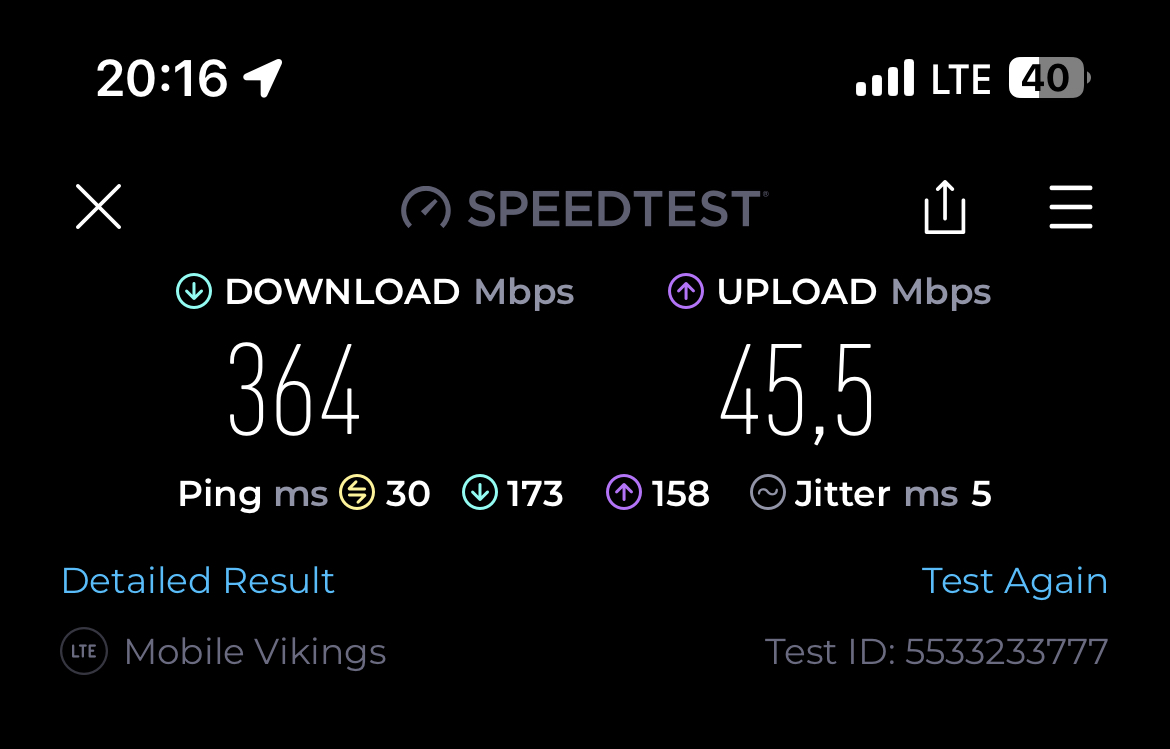1170x749 pixels.
Task: Open the hamburger menu
Action: [1070, 207]
